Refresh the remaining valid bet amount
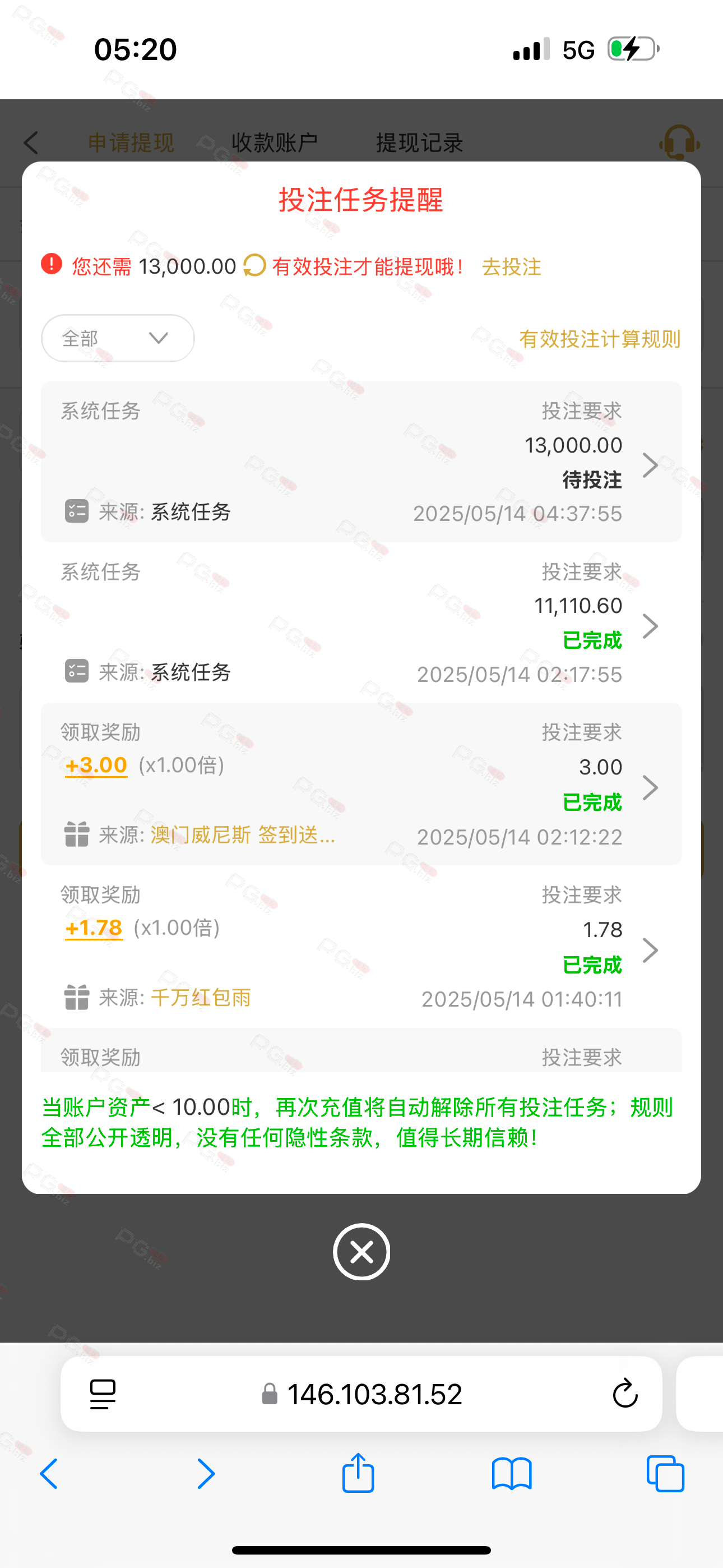 point(254,265)
